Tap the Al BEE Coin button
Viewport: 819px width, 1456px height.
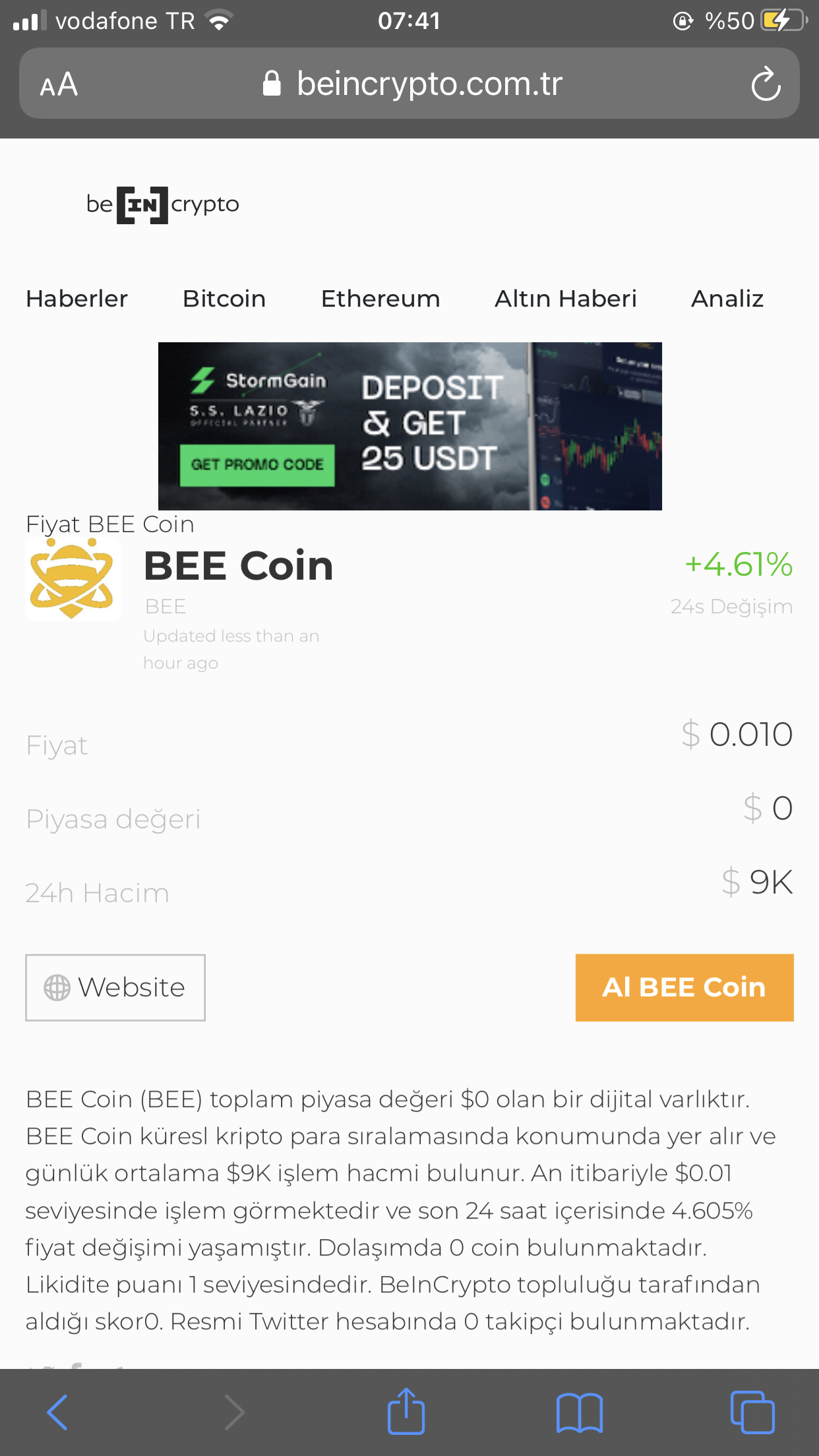(x=684, y=987)
